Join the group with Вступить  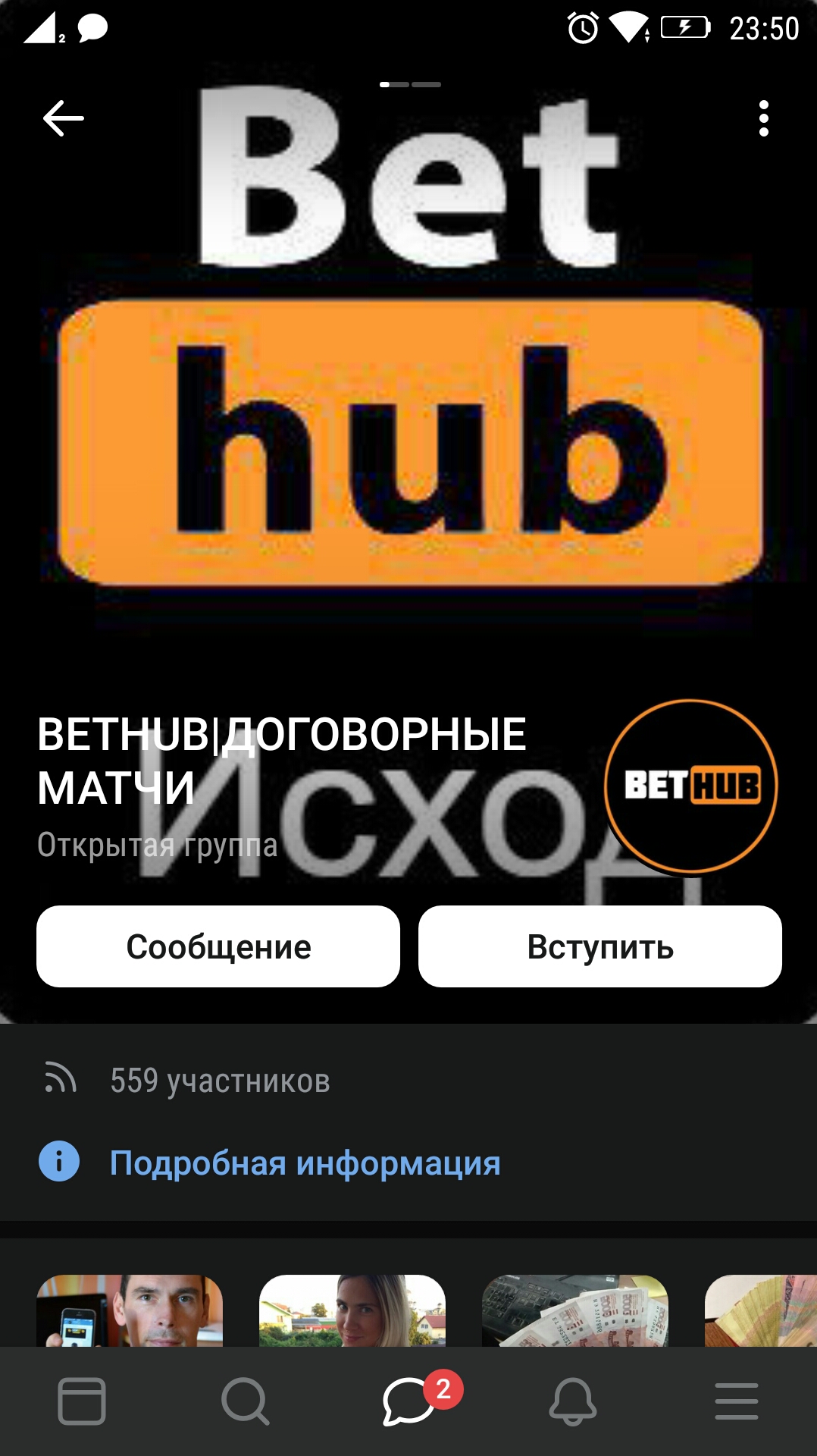tap(600, 946)
